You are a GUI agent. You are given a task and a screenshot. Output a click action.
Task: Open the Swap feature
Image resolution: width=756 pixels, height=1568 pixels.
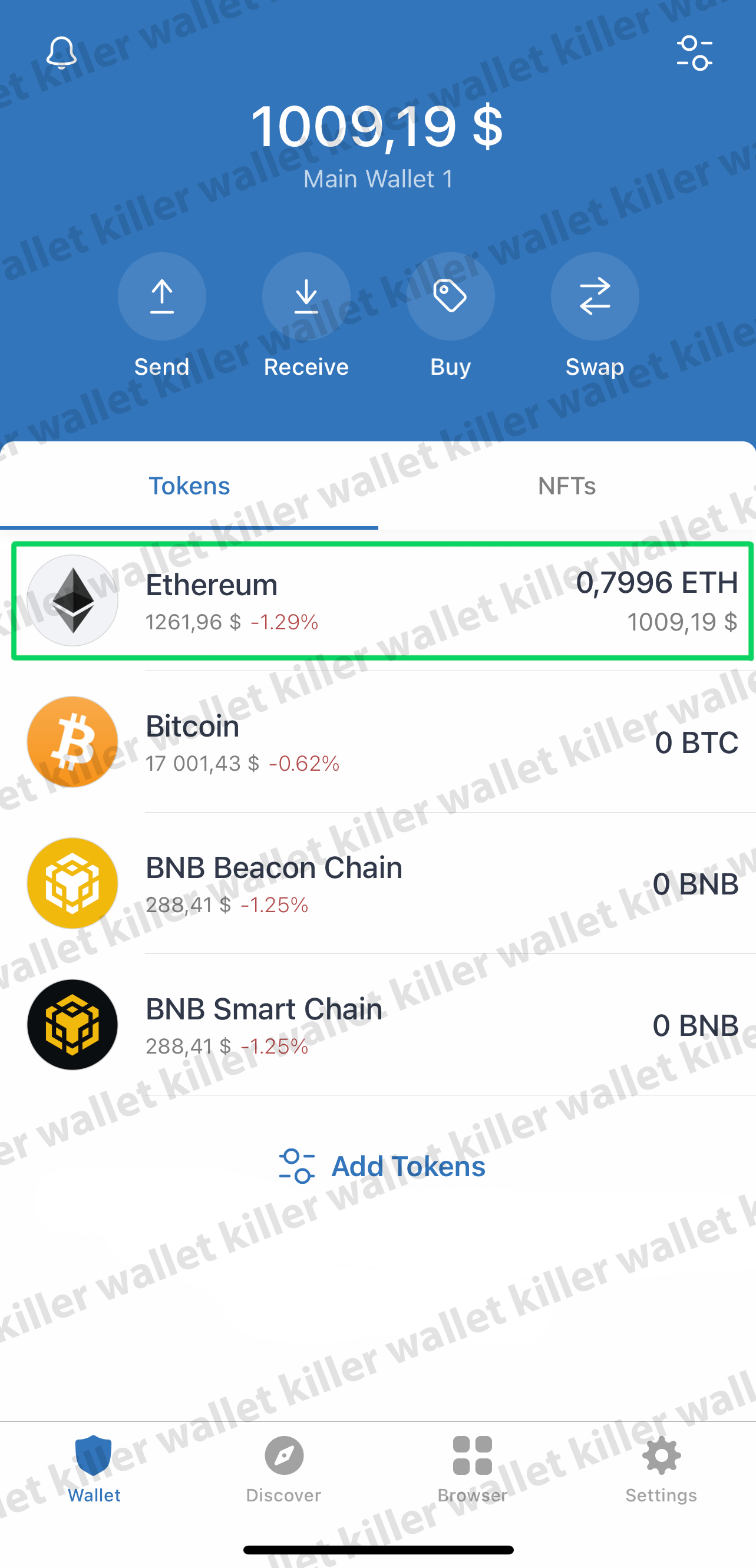[595, 297]
